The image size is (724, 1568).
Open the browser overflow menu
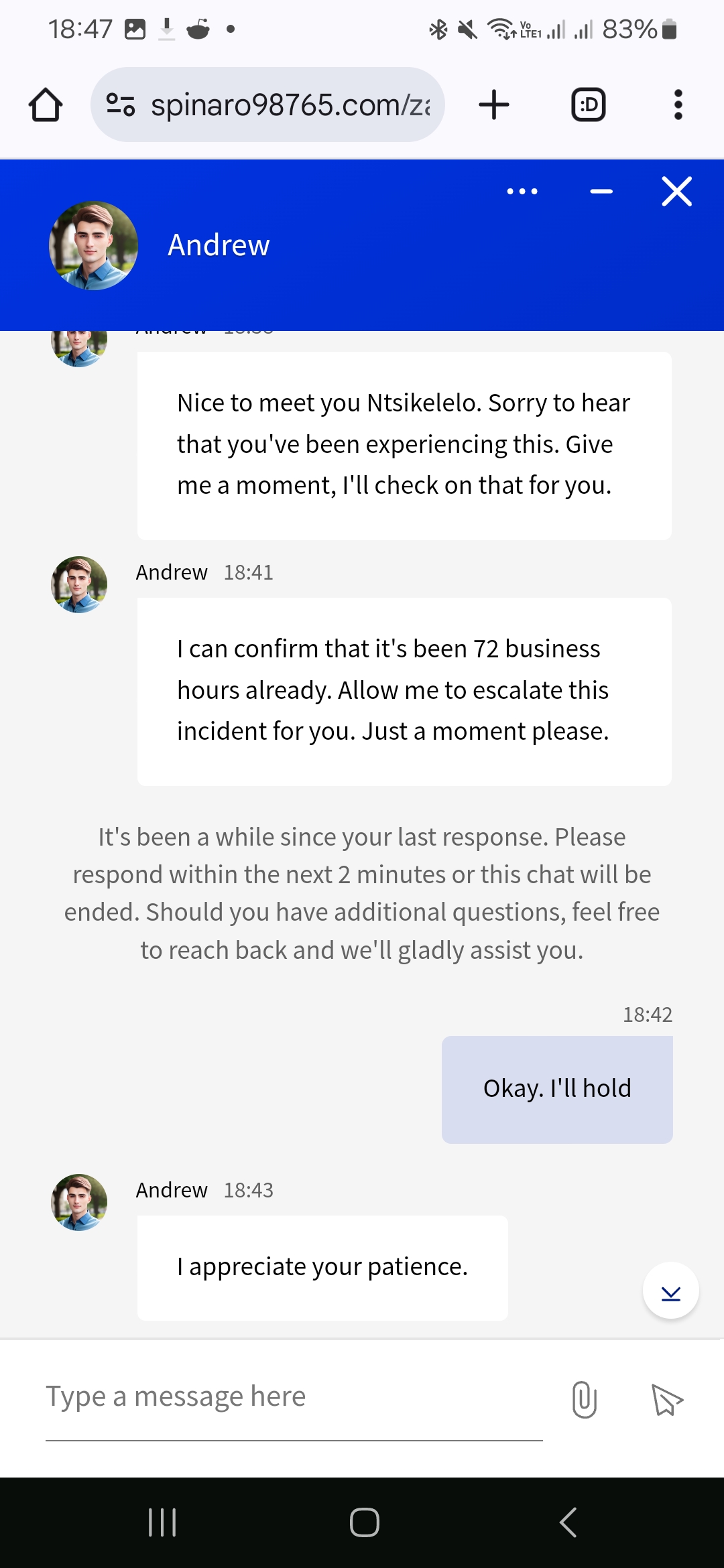click(678, 105)
